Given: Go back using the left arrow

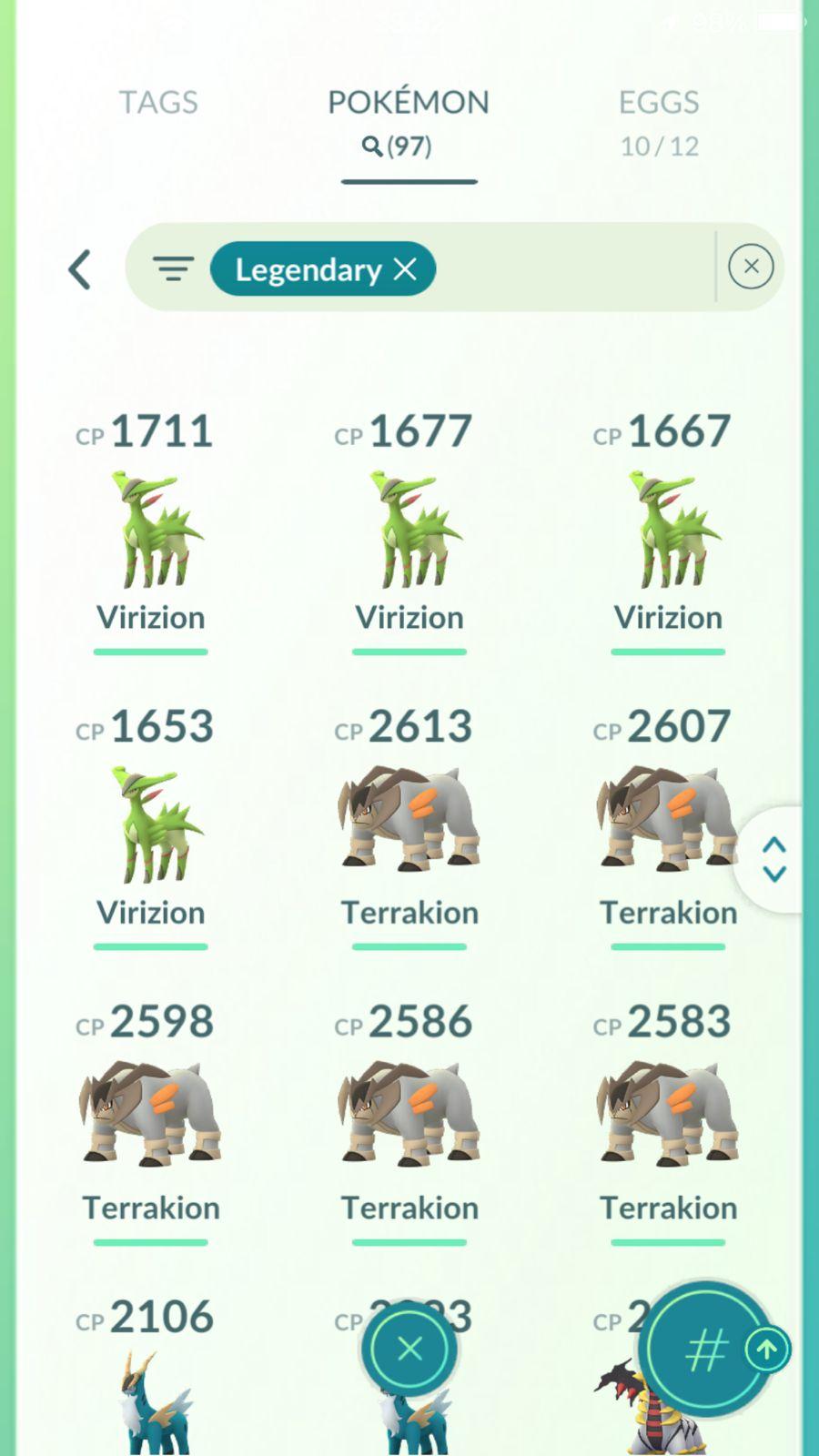Looking at the screenshot, I should pos(80,269).
